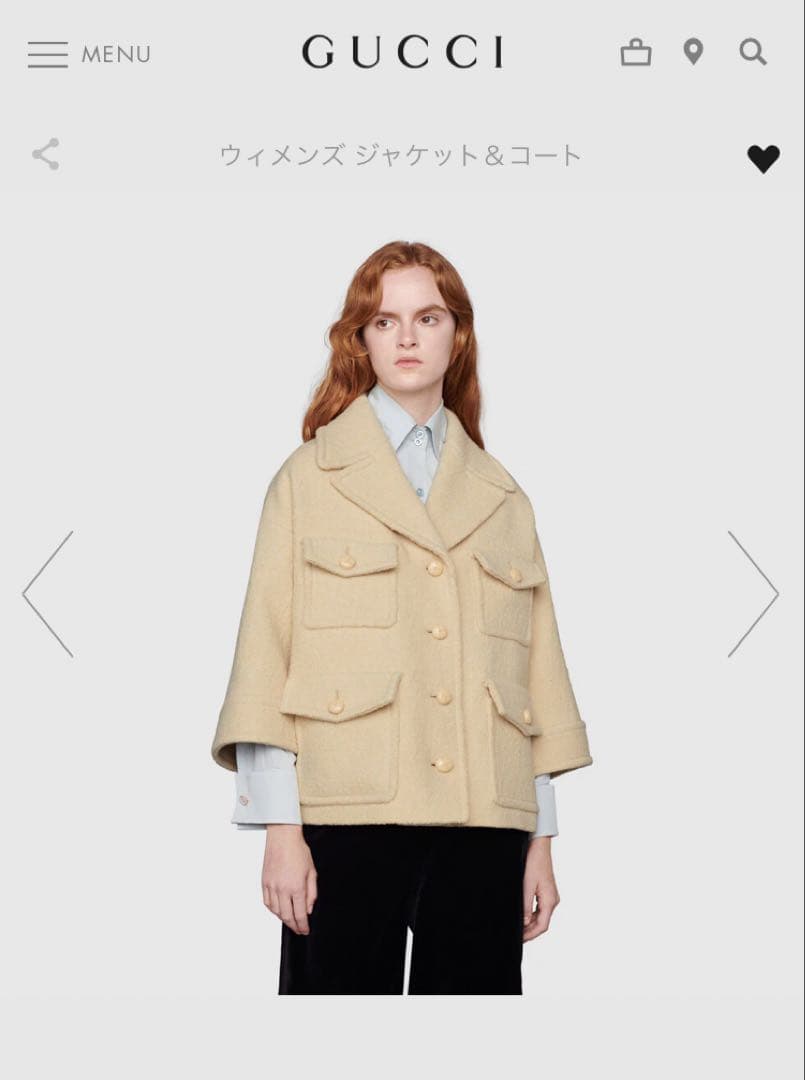The width and height of the screenshot is (805, 1080).
Task: Unfavorite this coat using the black heart
Action: [x=763, y=155]
